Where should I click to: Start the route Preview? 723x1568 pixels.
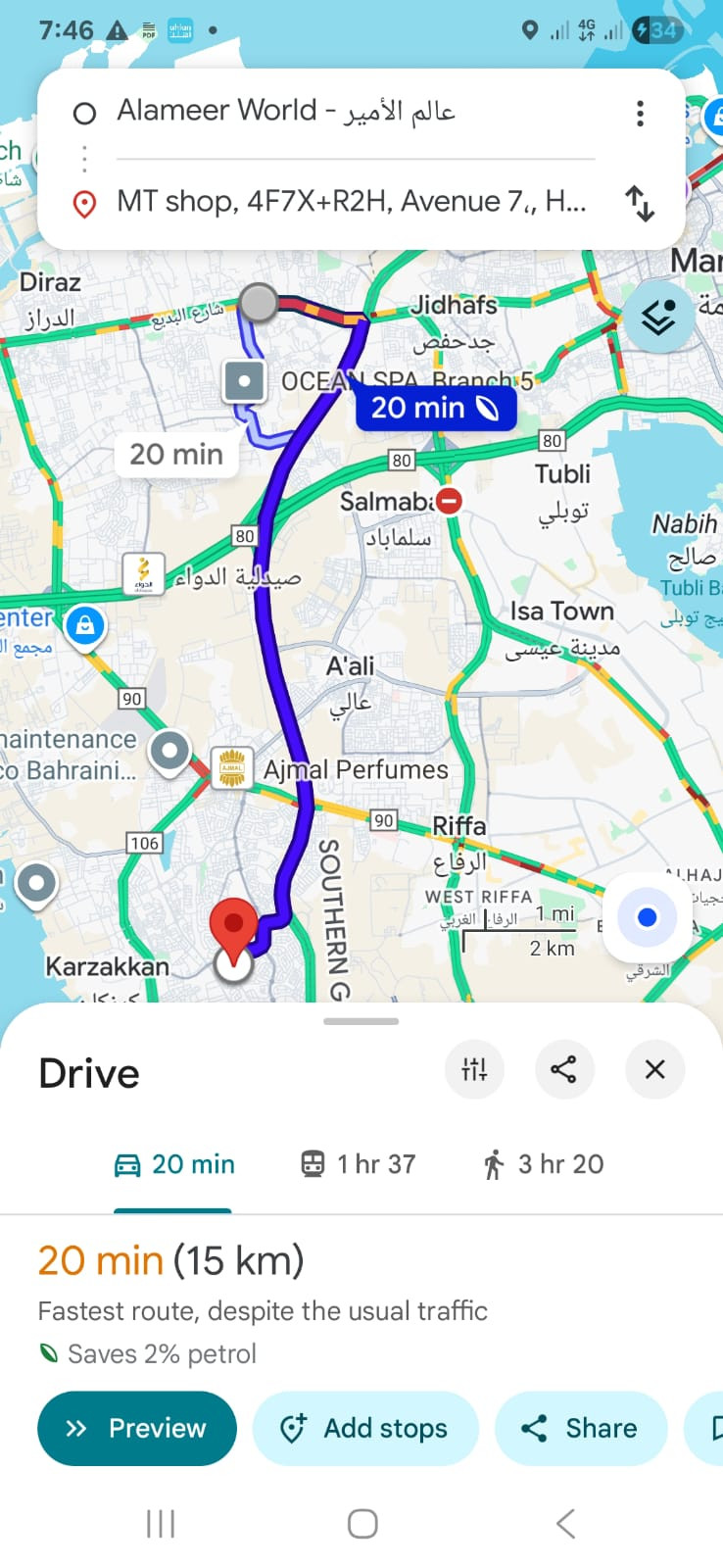(137, 1429)
